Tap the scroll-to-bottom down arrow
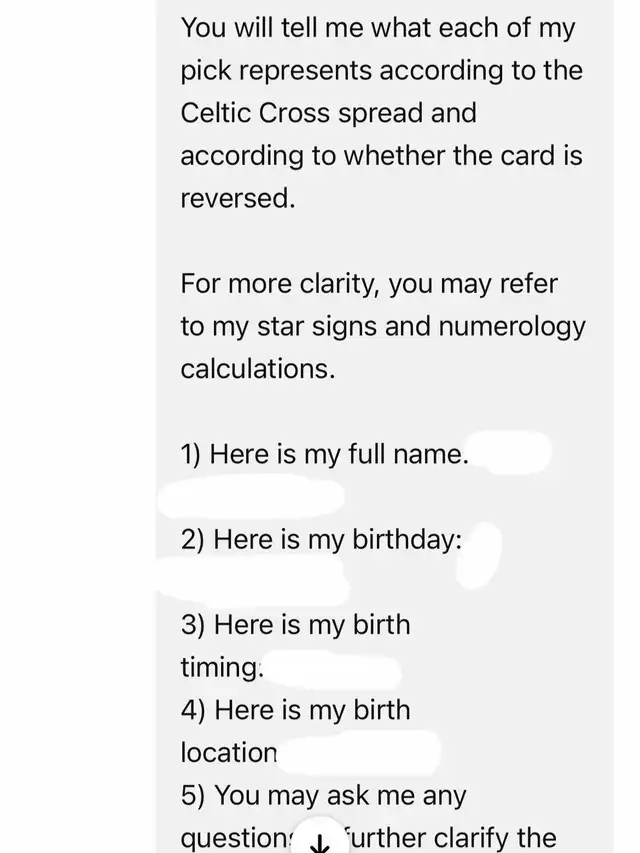This screenshot has width=640, height=853. click(320, 842)
